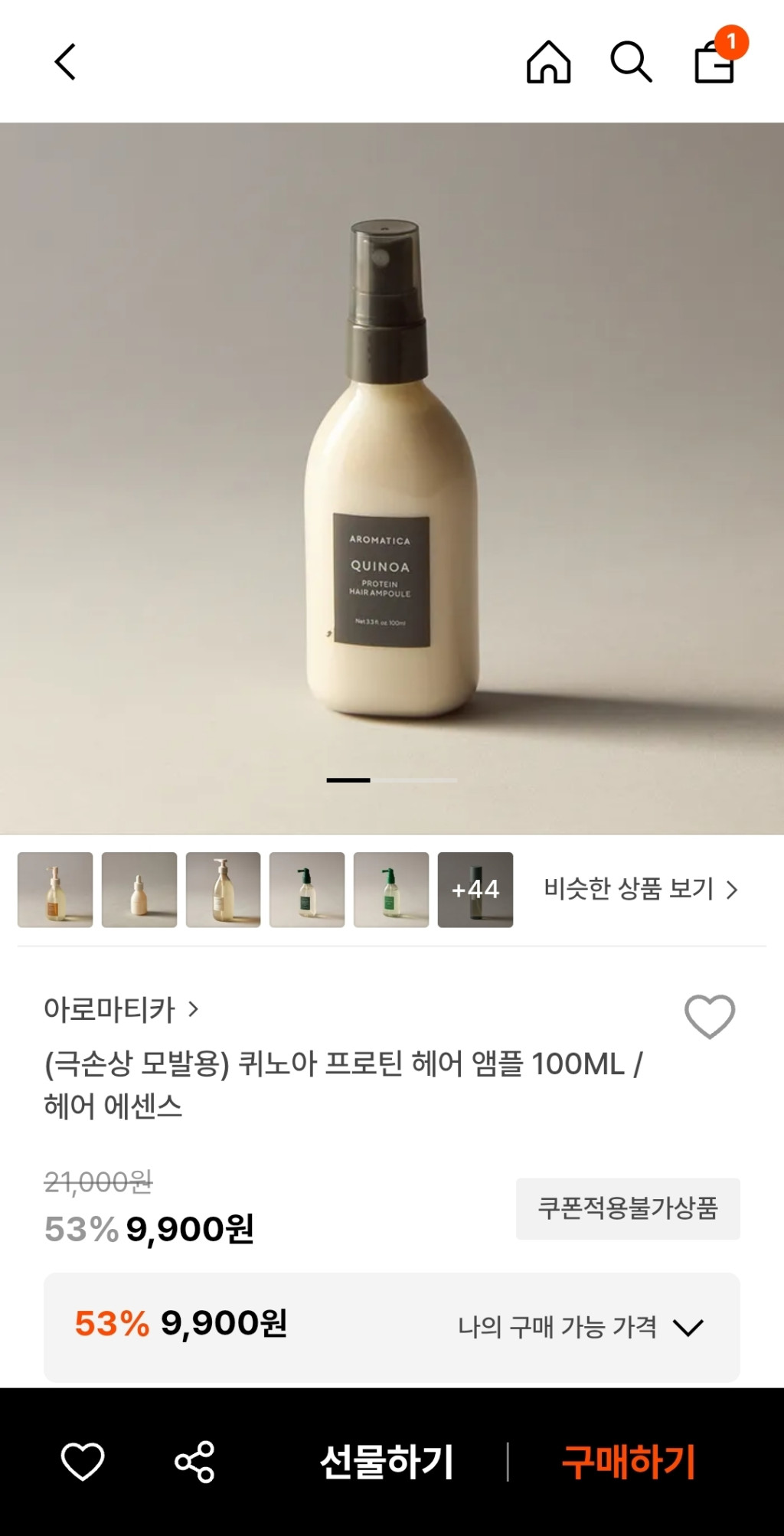Viewport: 784px width, 1536px height.
Task: Go back to the previous page
Action: tap(66, 62)
